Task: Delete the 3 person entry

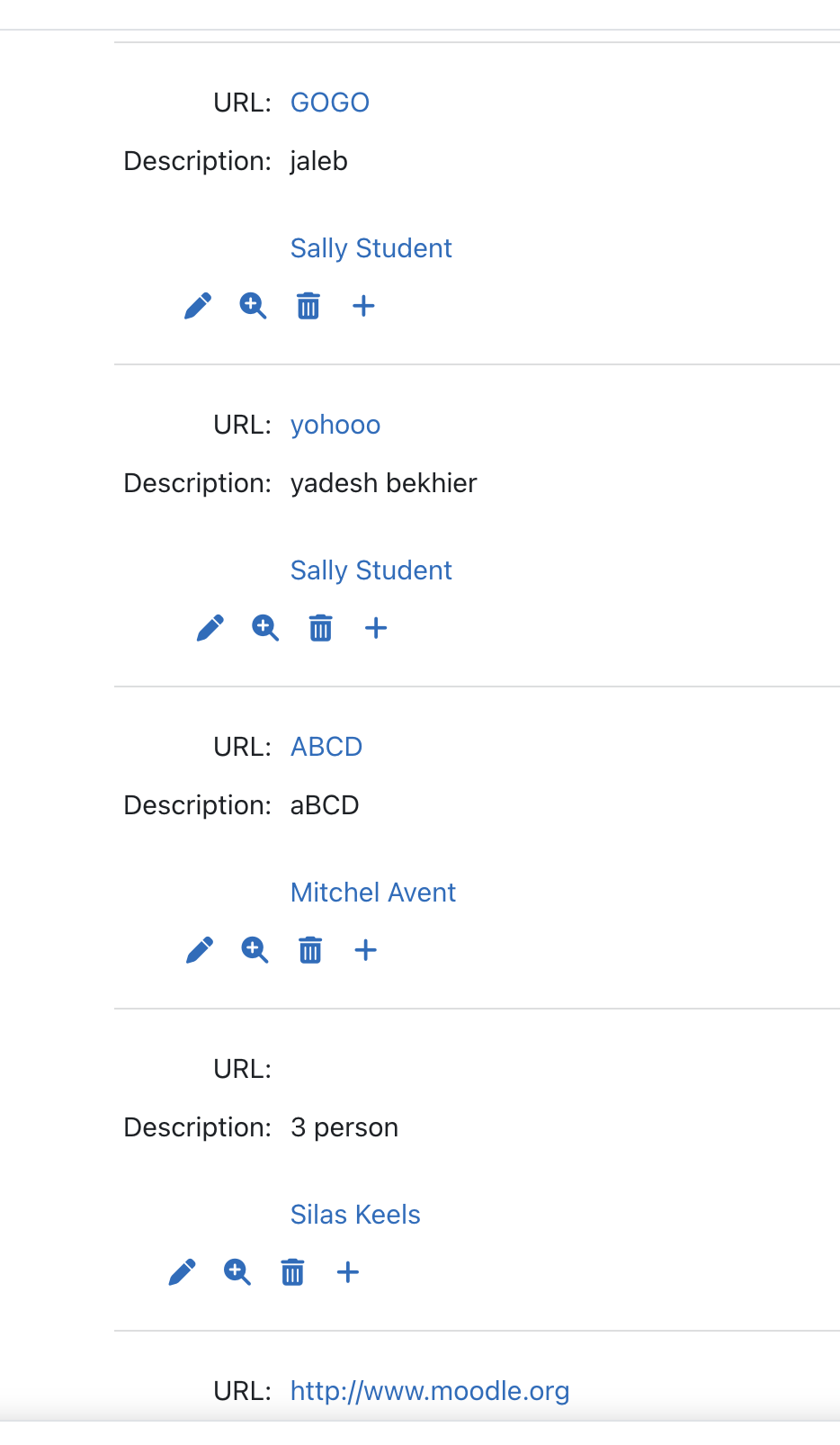Action: [293, 1272]
